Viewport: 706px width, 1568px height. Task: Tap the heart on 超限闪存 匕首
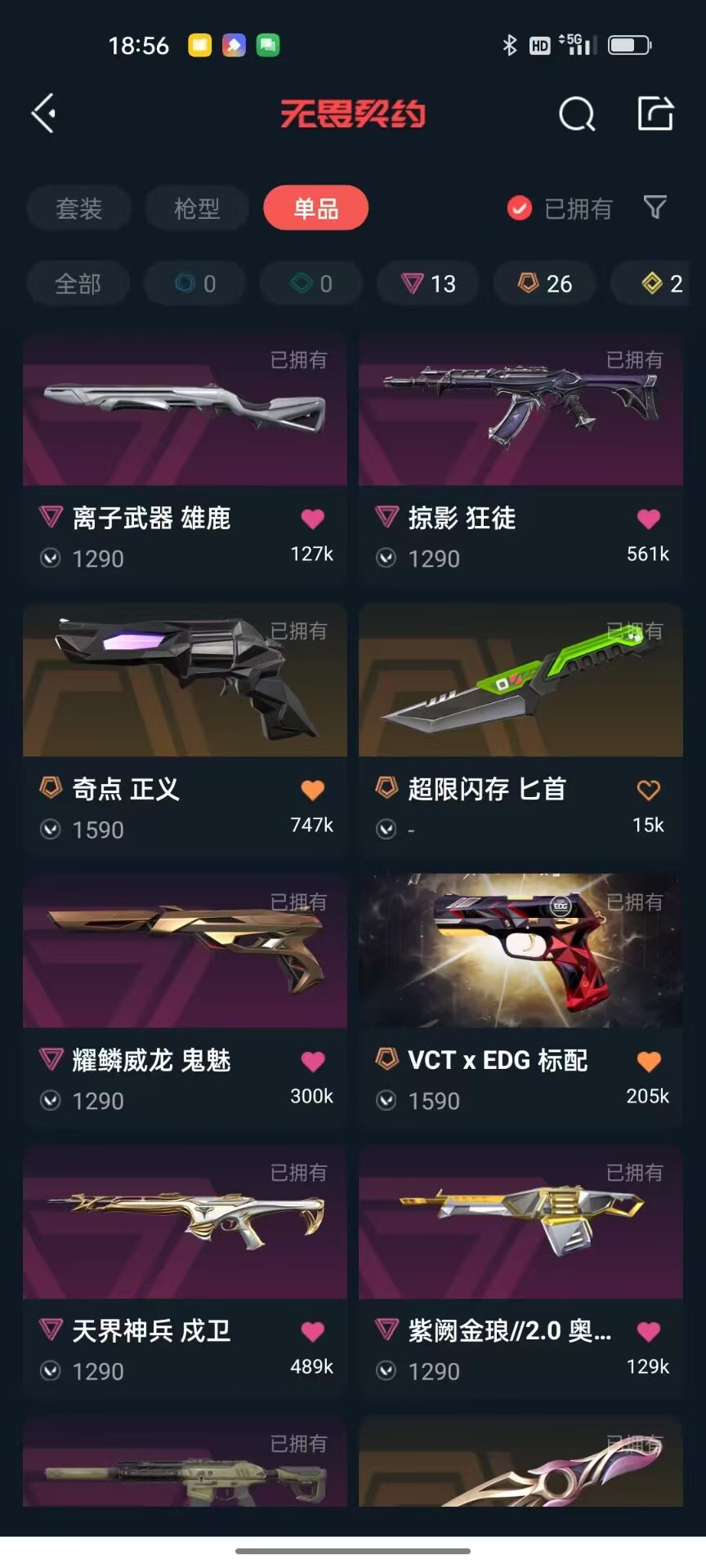pos(648,790)
